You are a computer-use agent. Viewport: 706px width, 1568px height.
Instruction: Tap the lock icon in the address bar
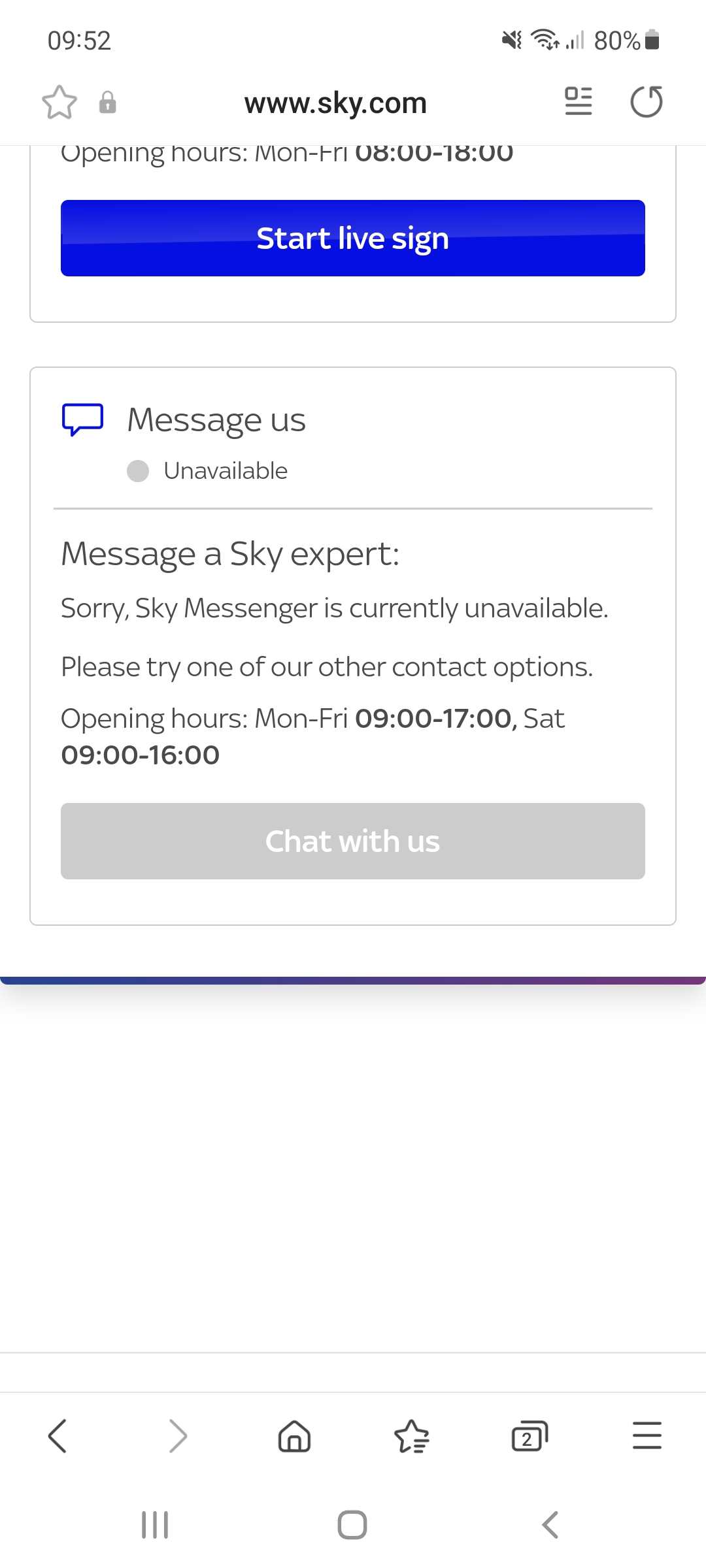[107, 102]
